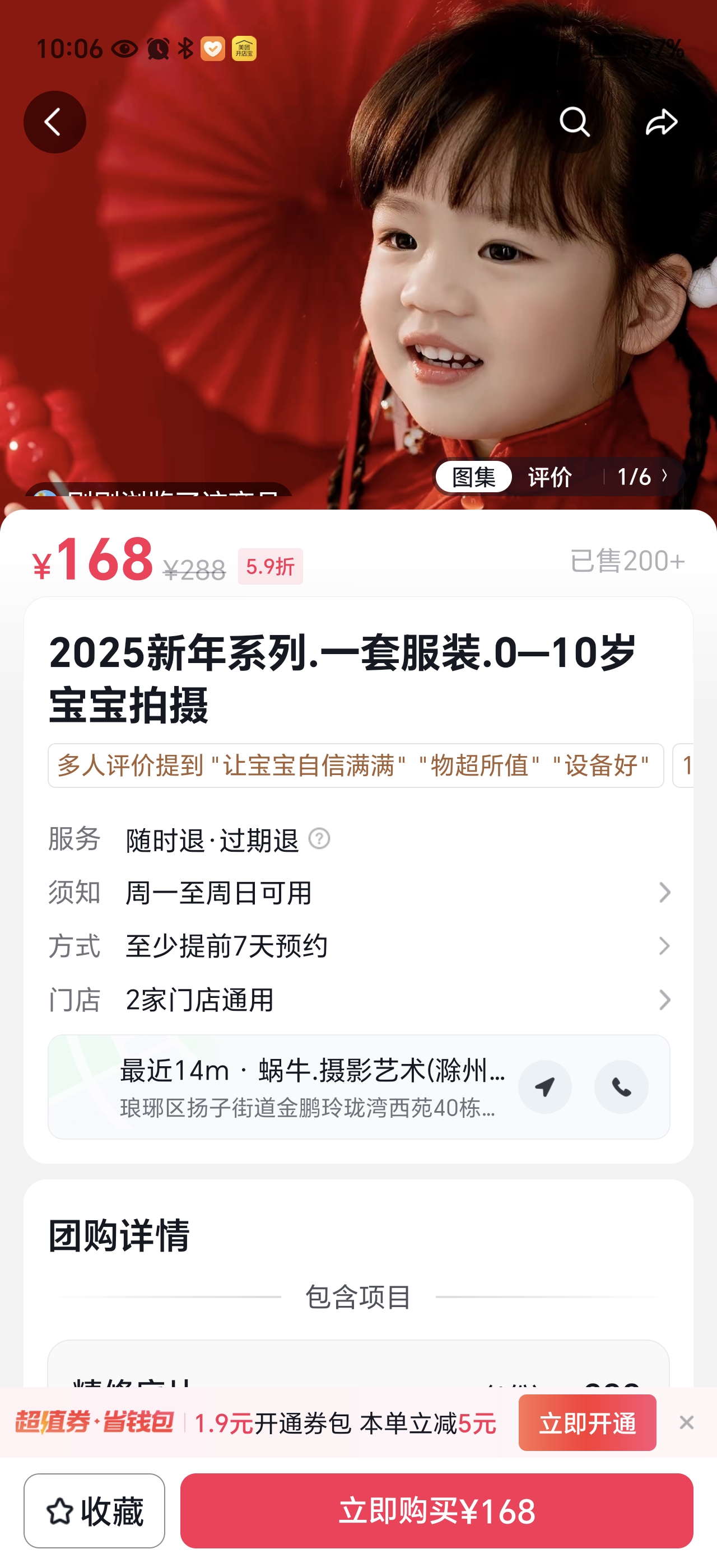717x1568 pixels.
Task: Dismiss the 超值券 coupon banner
Action: pos(686,1422)
